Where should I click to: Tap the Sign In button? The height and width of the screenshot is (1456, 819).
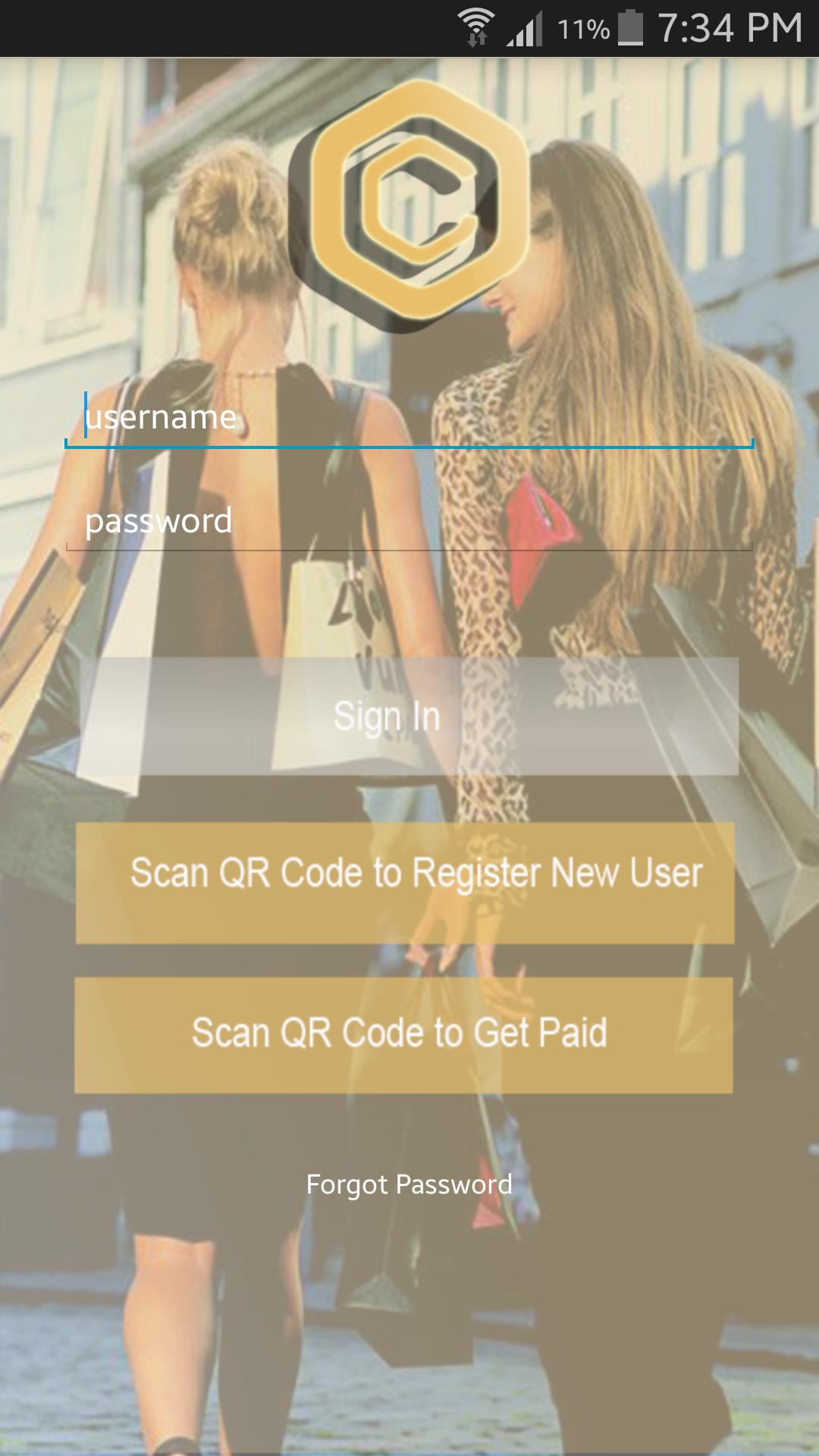[x=409, y=716]
